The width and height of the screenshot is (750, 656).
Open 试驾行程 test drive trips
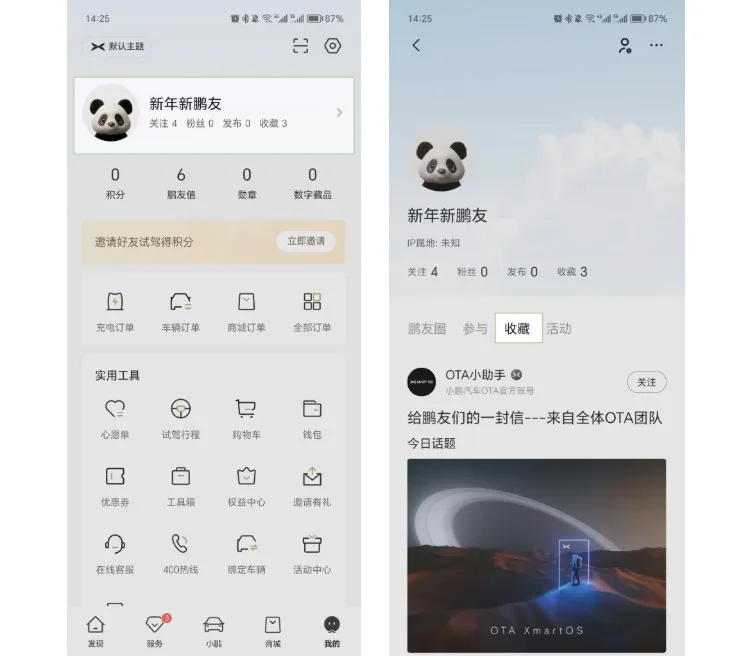[181, 417]
